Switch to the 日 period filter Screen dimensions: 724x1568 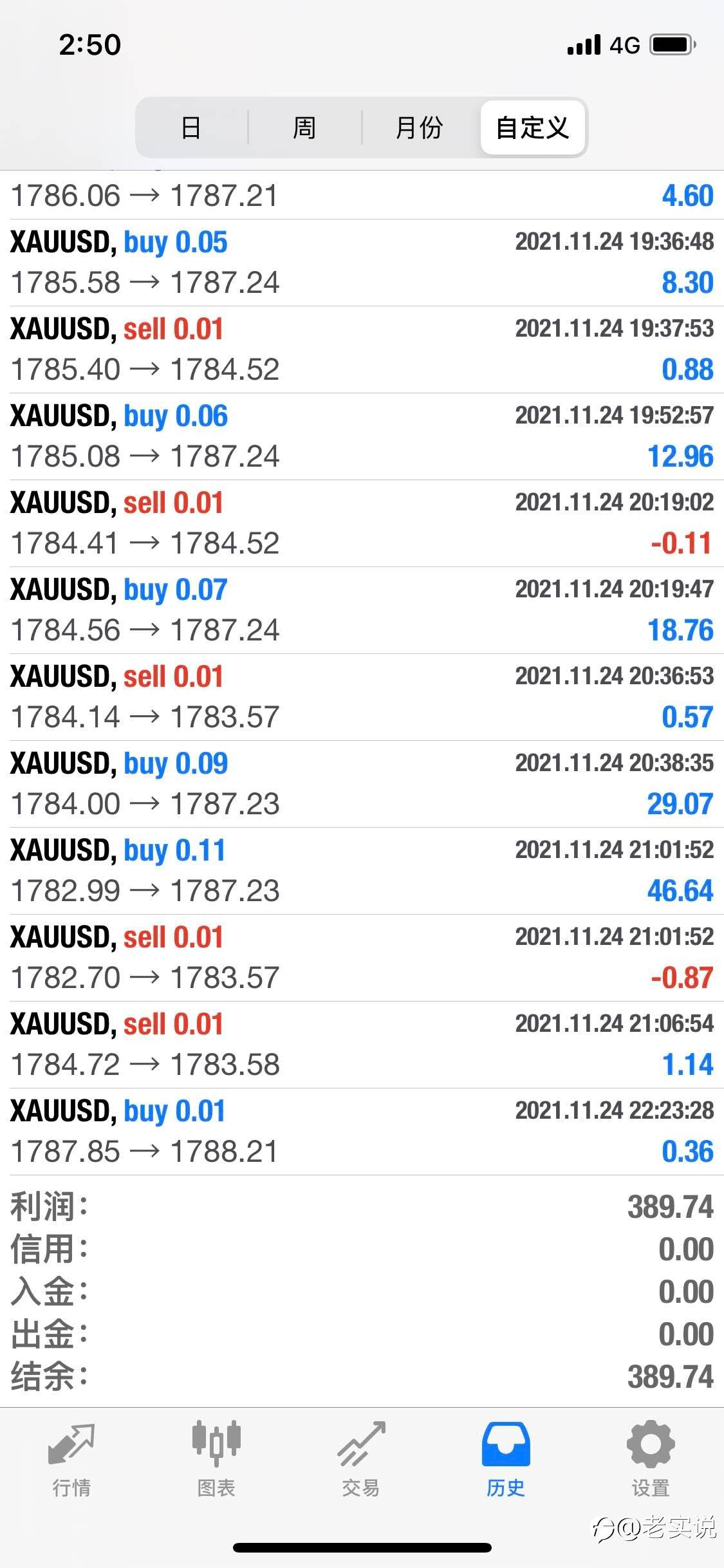pyautogui.click(x=191, y=127)
